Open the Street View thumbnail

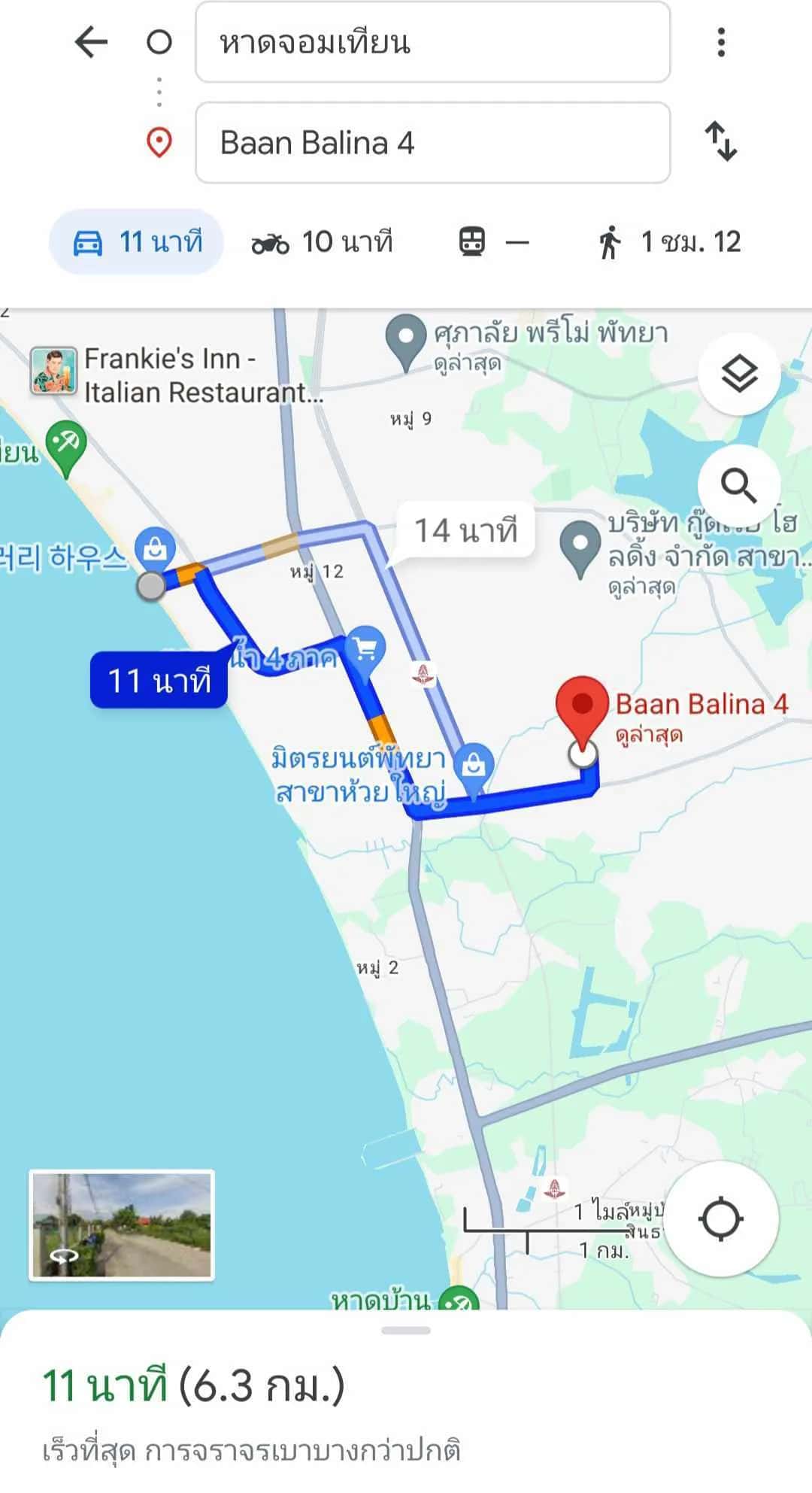click(122, 1224)
